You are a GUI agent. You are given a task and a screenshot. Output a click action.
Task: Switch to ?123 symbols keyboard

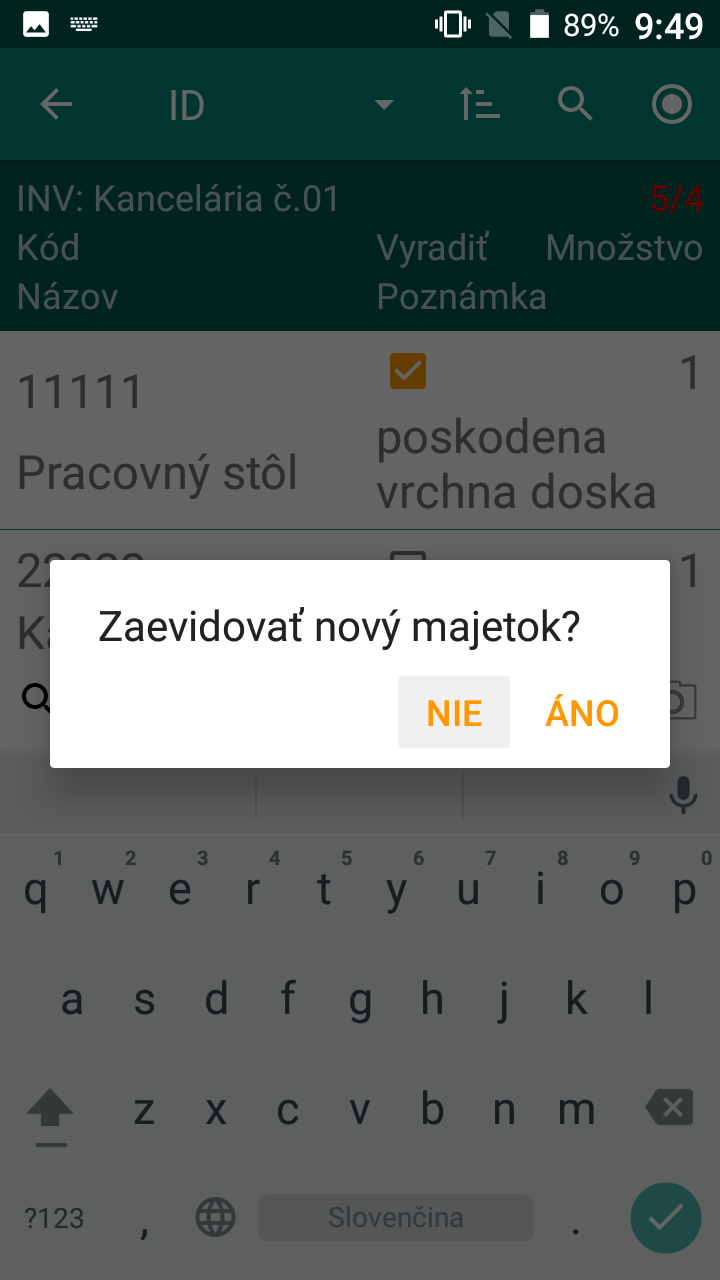pos(54,1218)
